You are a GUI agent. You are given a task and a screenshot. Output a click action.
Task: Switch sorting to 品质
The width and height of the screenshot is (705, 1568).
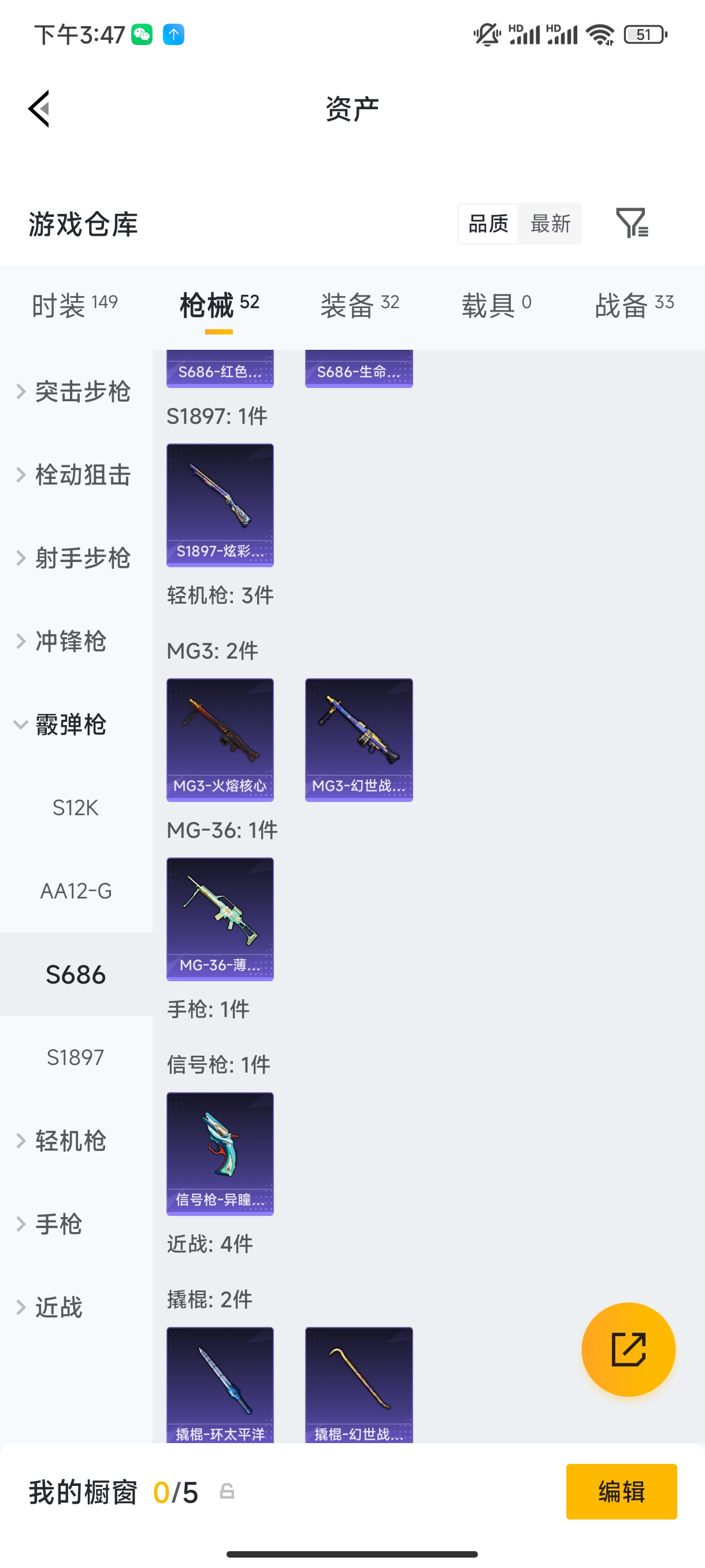487,223
